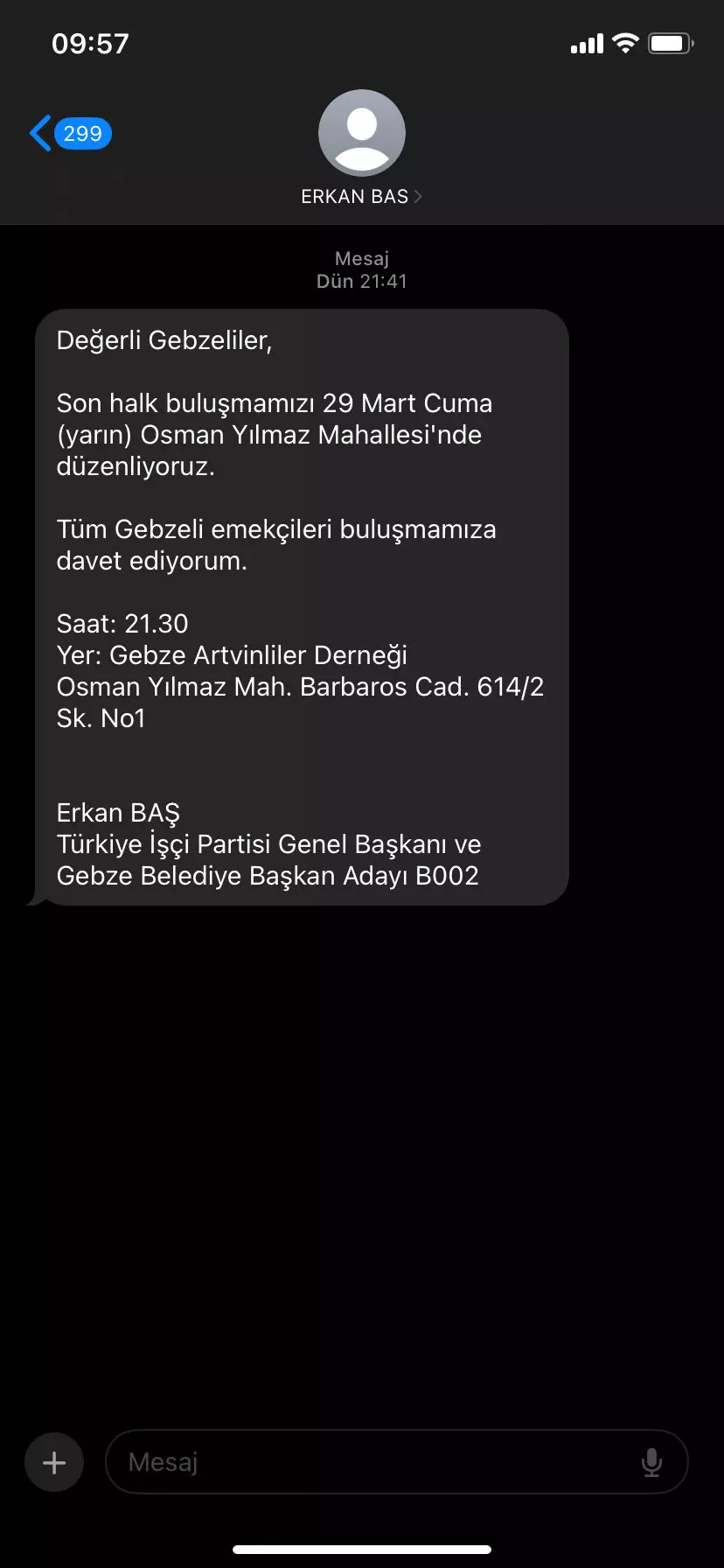Image resolution: width=724 pixels, height=1568 pixels.
Task: Tap the battery indicator
Action: point(669,42)
